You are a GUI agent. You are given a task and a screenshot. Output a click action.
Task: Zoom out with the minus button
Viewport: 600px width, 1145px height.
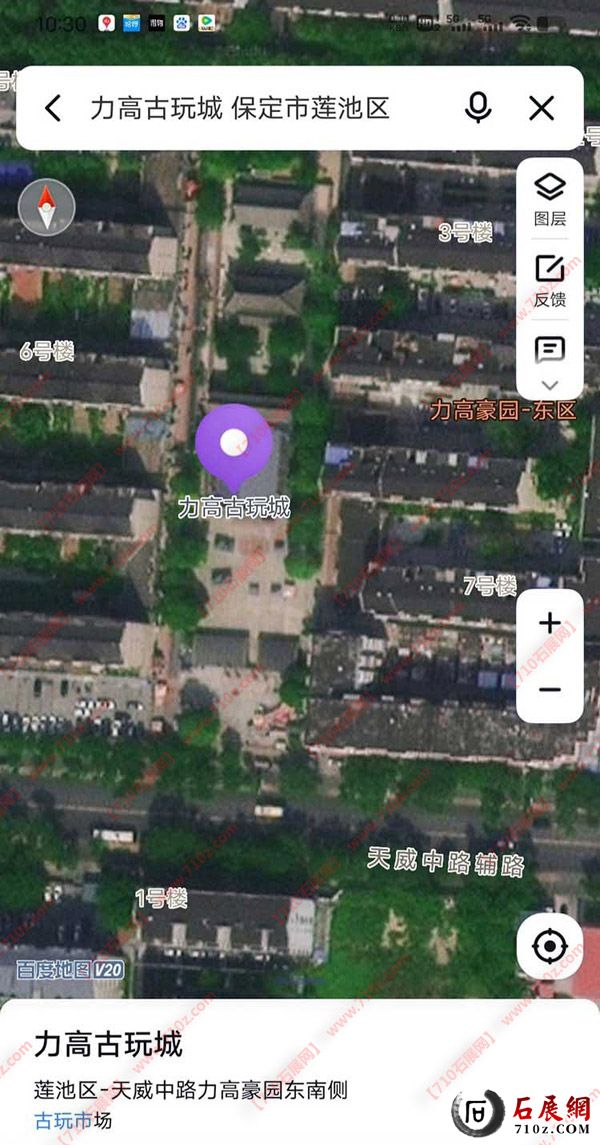click(x=549, y=689)
